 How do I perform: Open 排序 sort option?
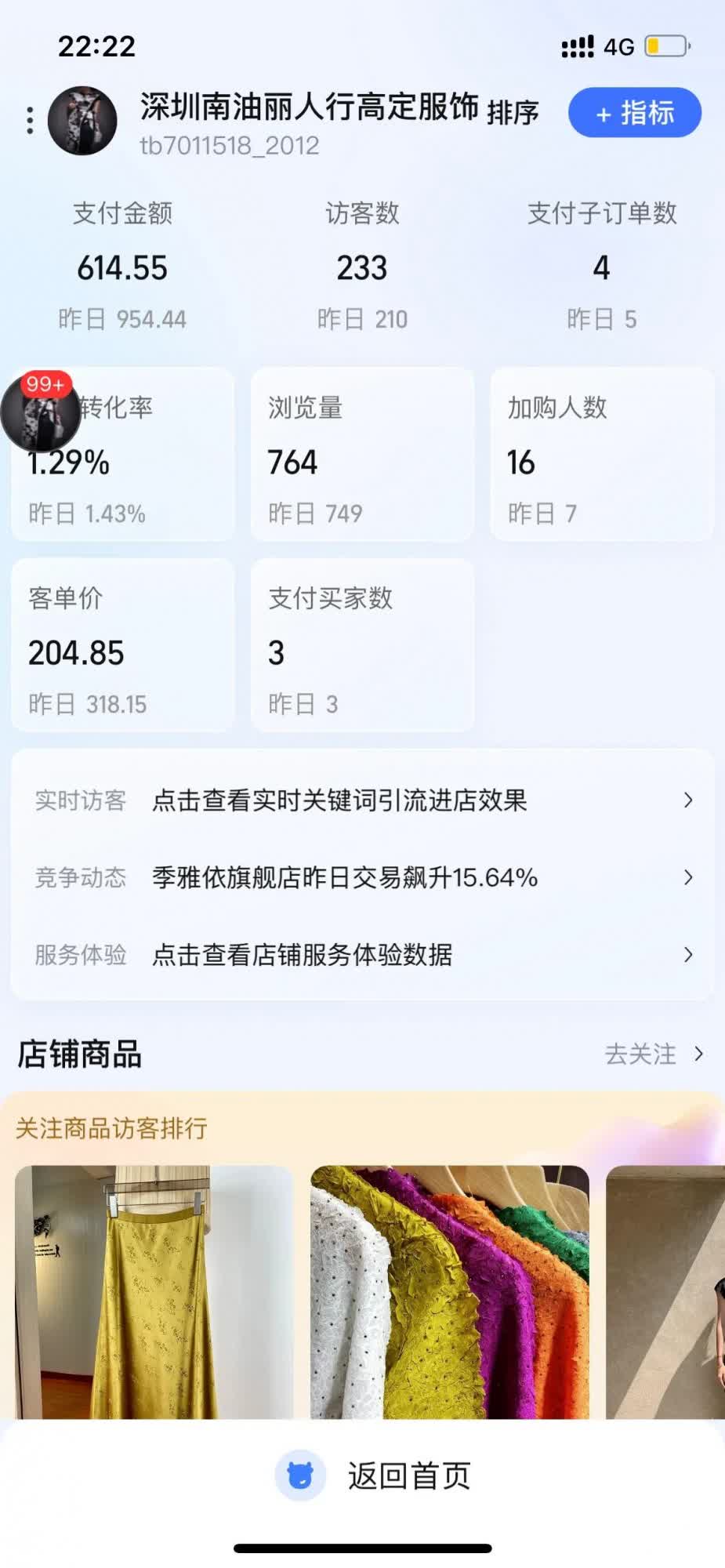(513, 113)
